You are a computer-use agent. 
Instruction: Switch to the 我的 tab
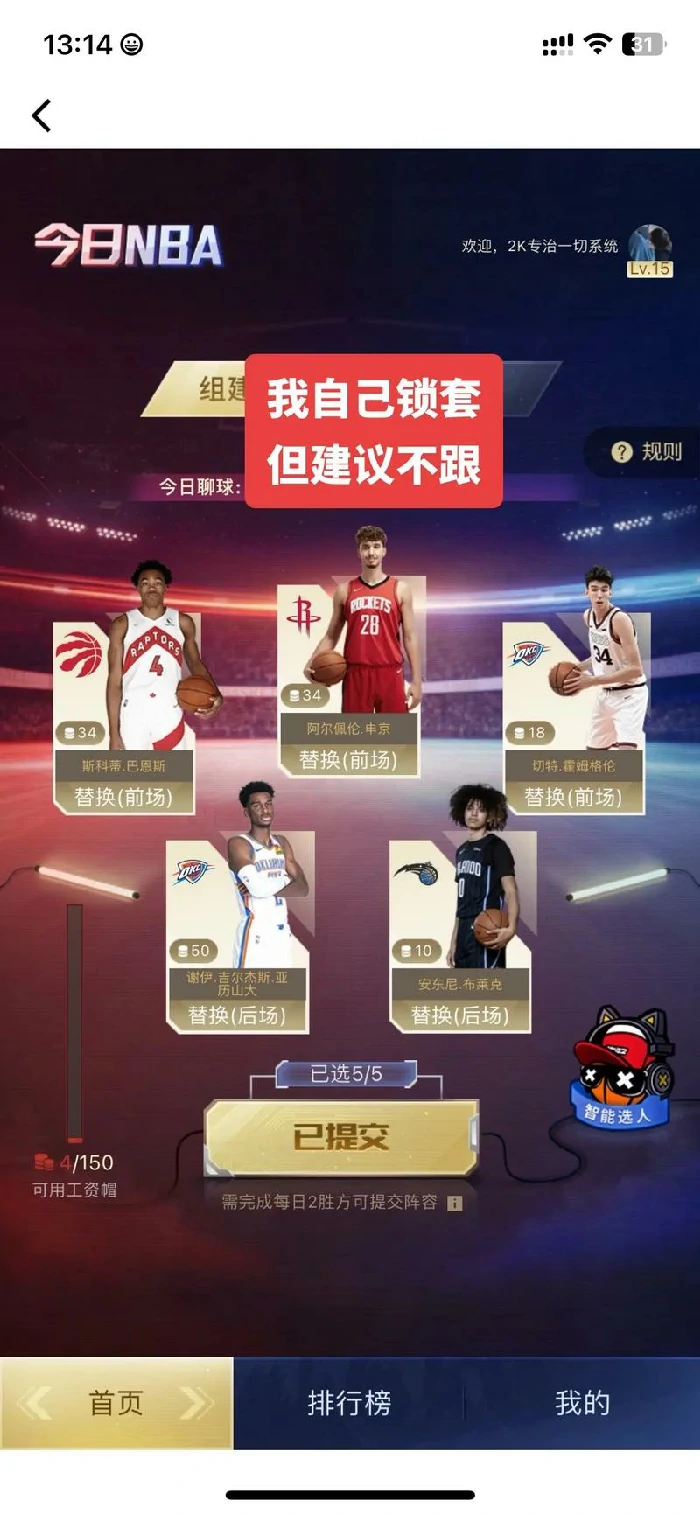pos(582,1403)
